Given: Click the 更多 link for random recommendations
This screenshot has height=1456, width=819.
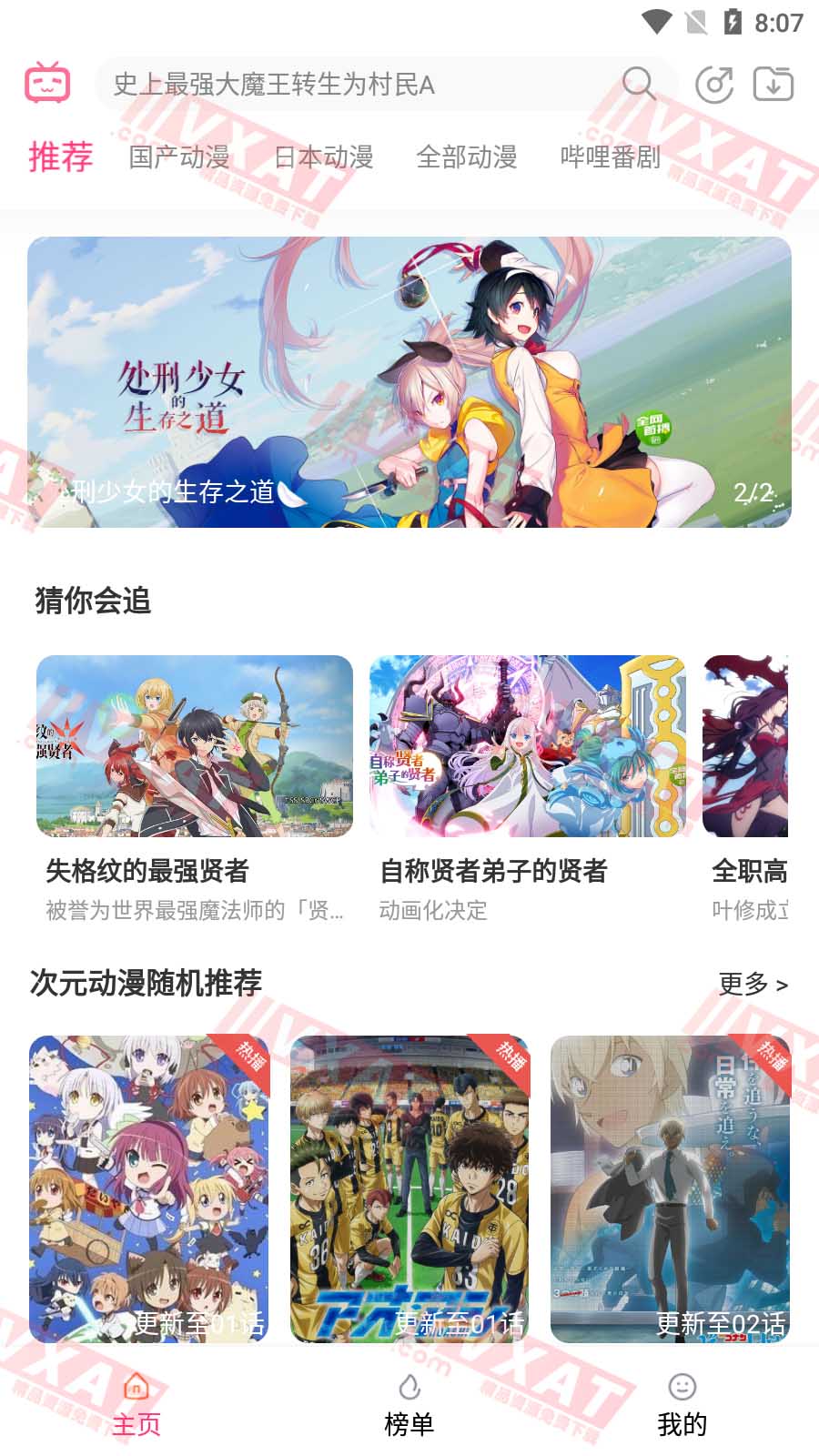Looking at the screenshot, I should [x=752, y=985].
